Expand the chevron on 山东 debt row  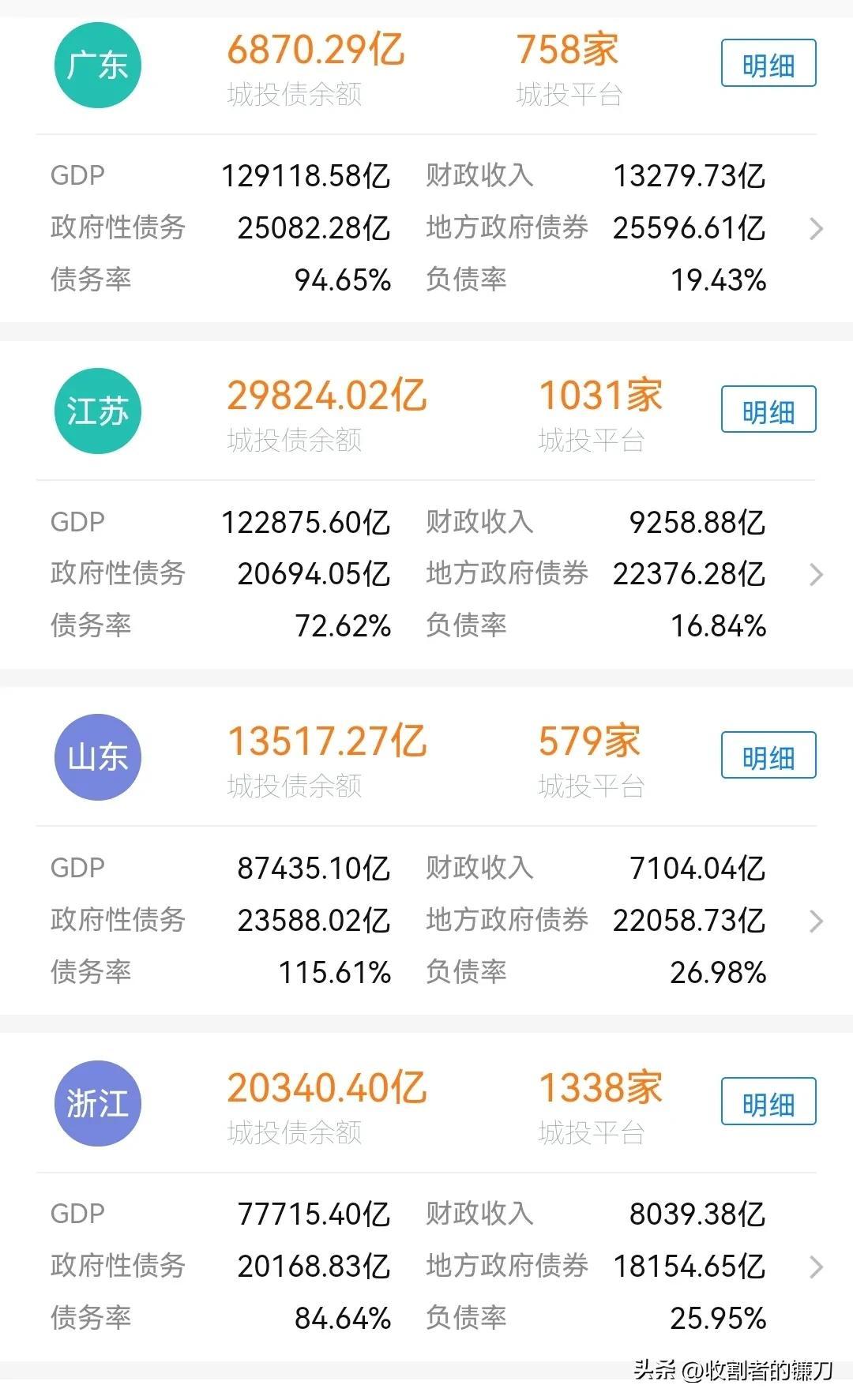817,921
